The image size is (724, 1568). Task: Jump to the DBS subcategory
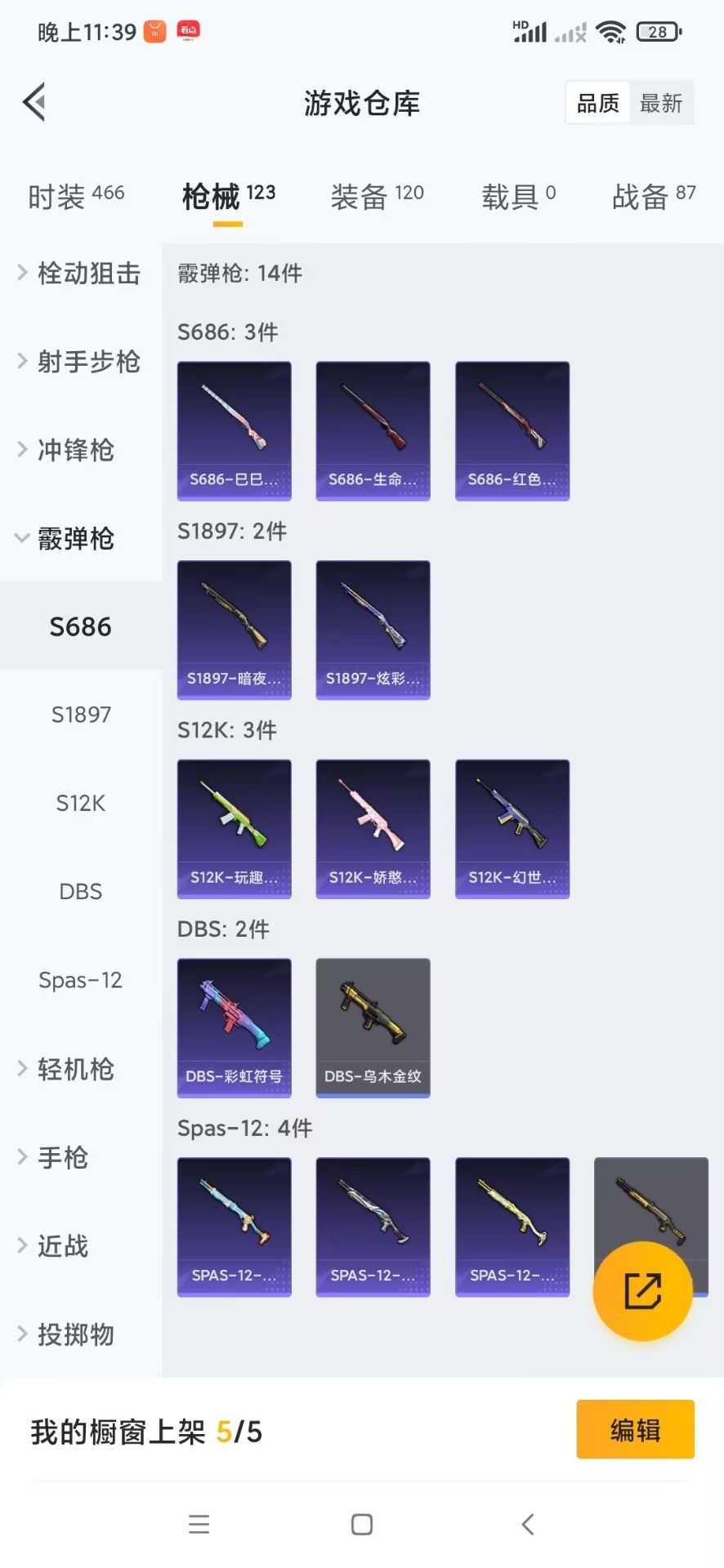tap(81, 891)
